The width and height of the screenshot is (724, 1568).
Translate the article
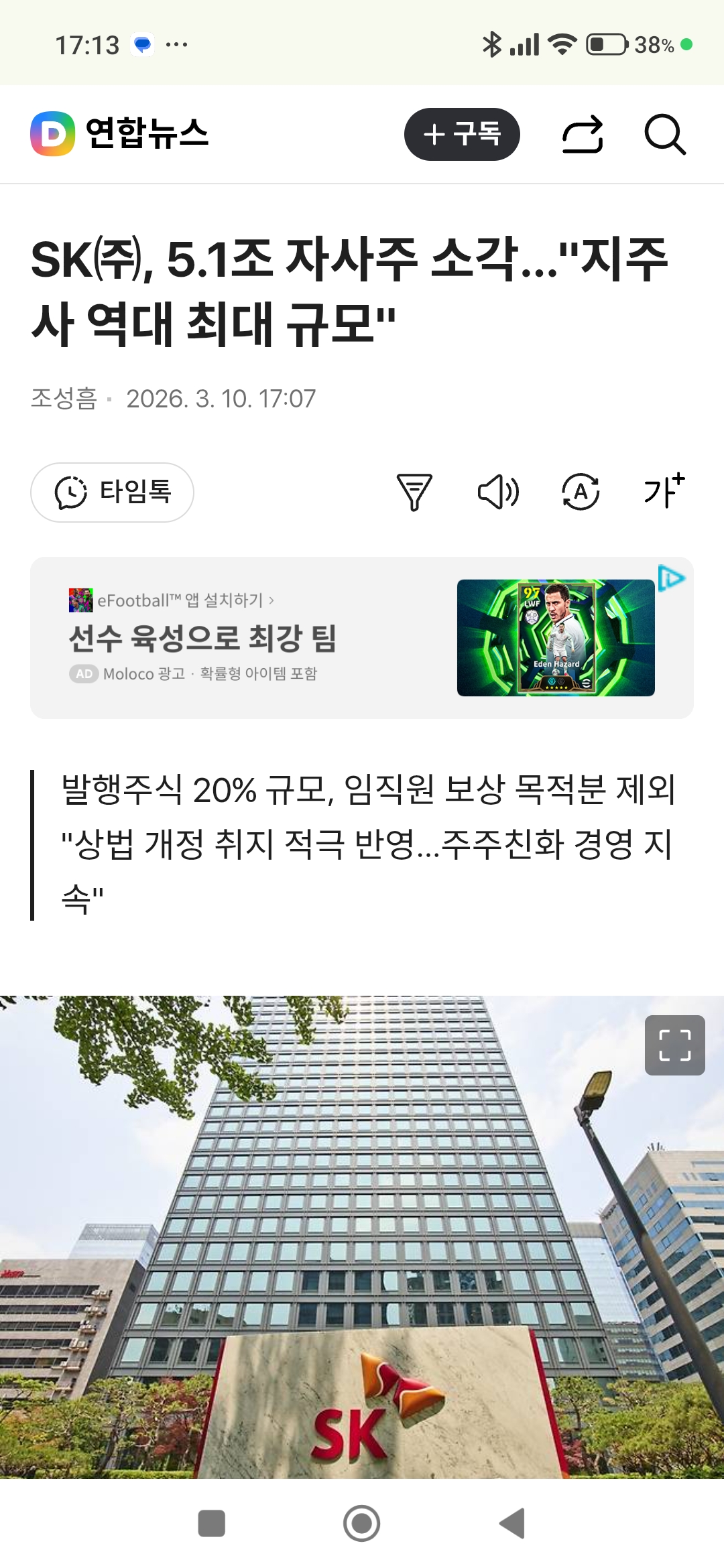pyautogui.click(x=580, y=493)
